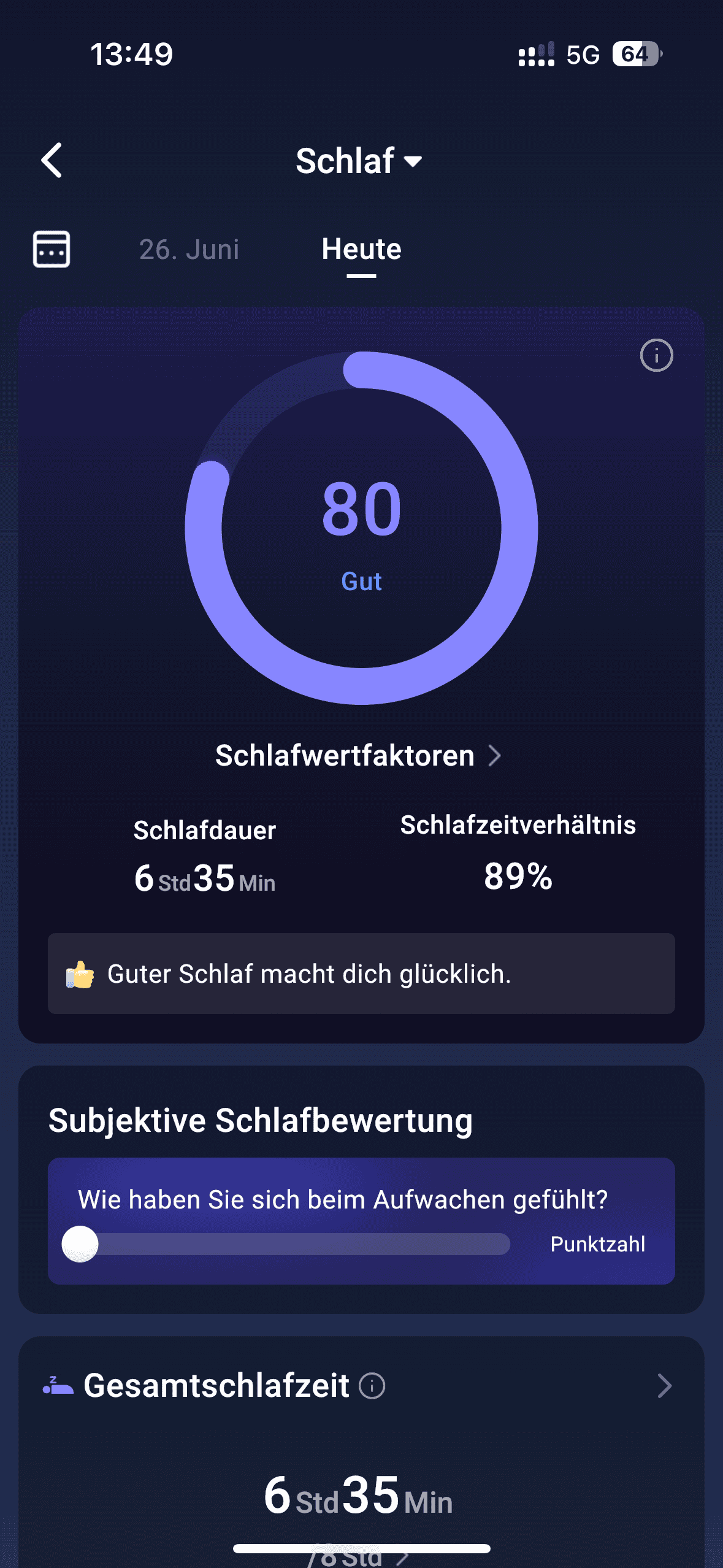Open Gesamtschlafzeit details via the chevron
723x1568 pixels.
tap(664, 1386)
